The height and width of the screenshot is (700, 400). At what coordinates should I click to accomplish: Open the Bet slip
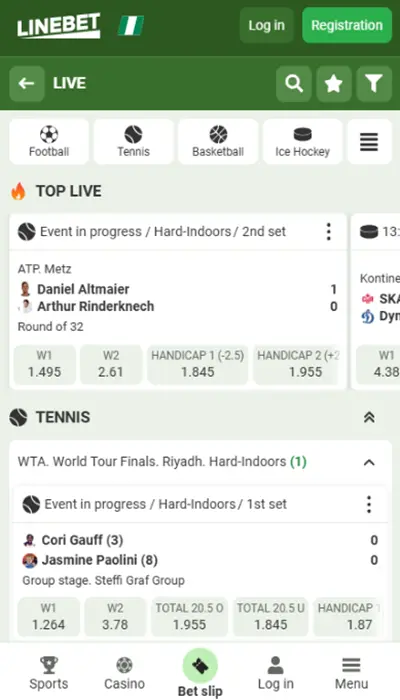pos(200,673)
